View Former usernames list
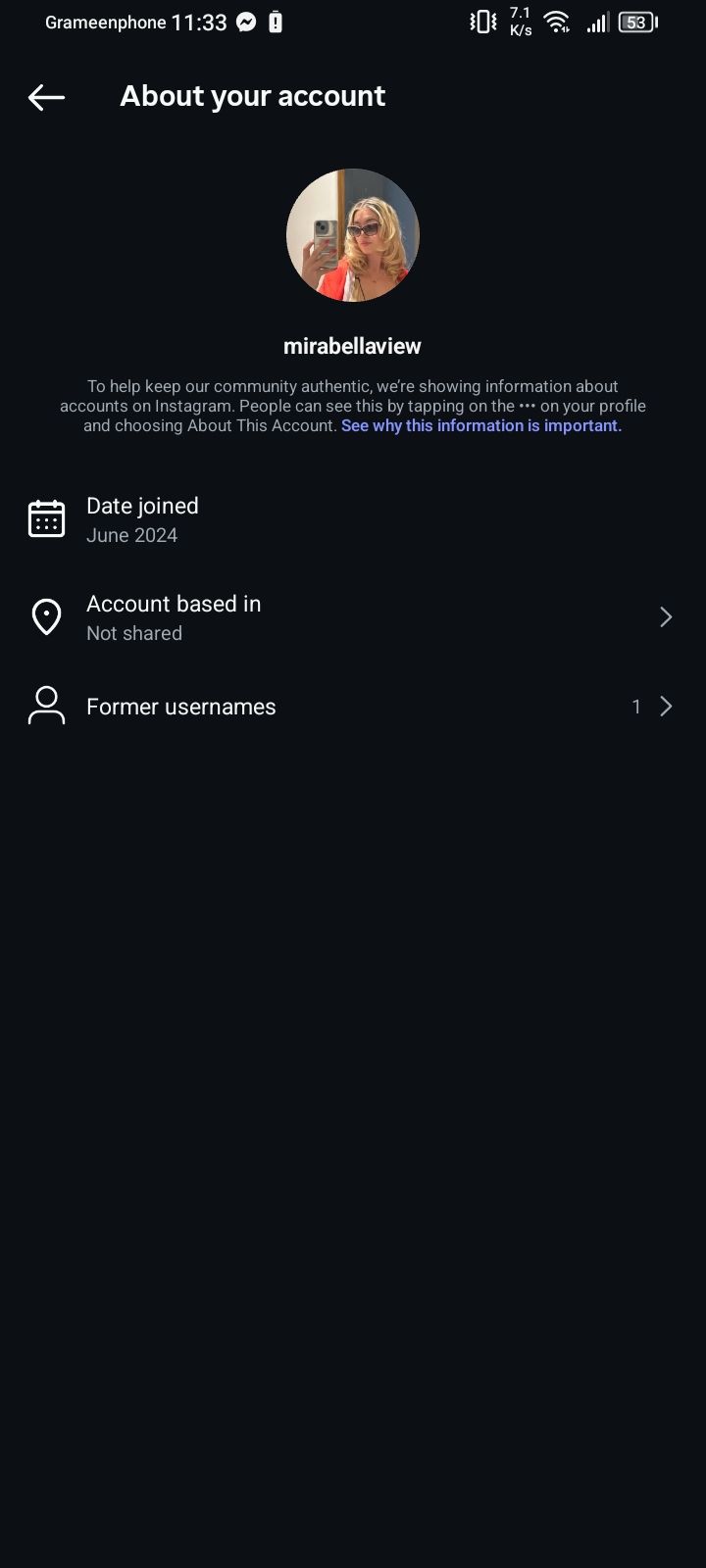This screenshot has height=1568, width=706. click(353, 707)
